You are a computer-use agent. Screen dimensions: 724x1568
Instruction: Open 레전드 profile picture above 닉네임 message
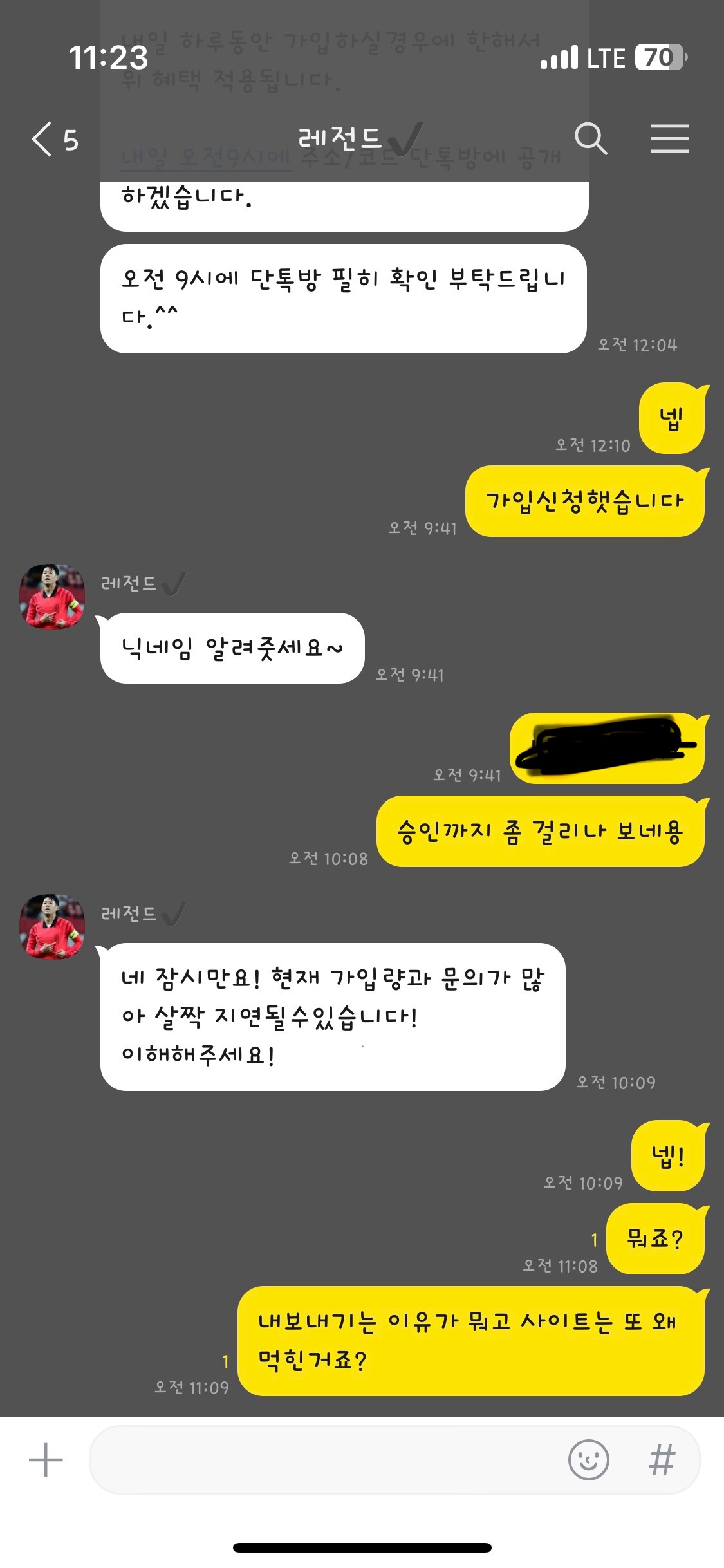[x=52, y=597]
